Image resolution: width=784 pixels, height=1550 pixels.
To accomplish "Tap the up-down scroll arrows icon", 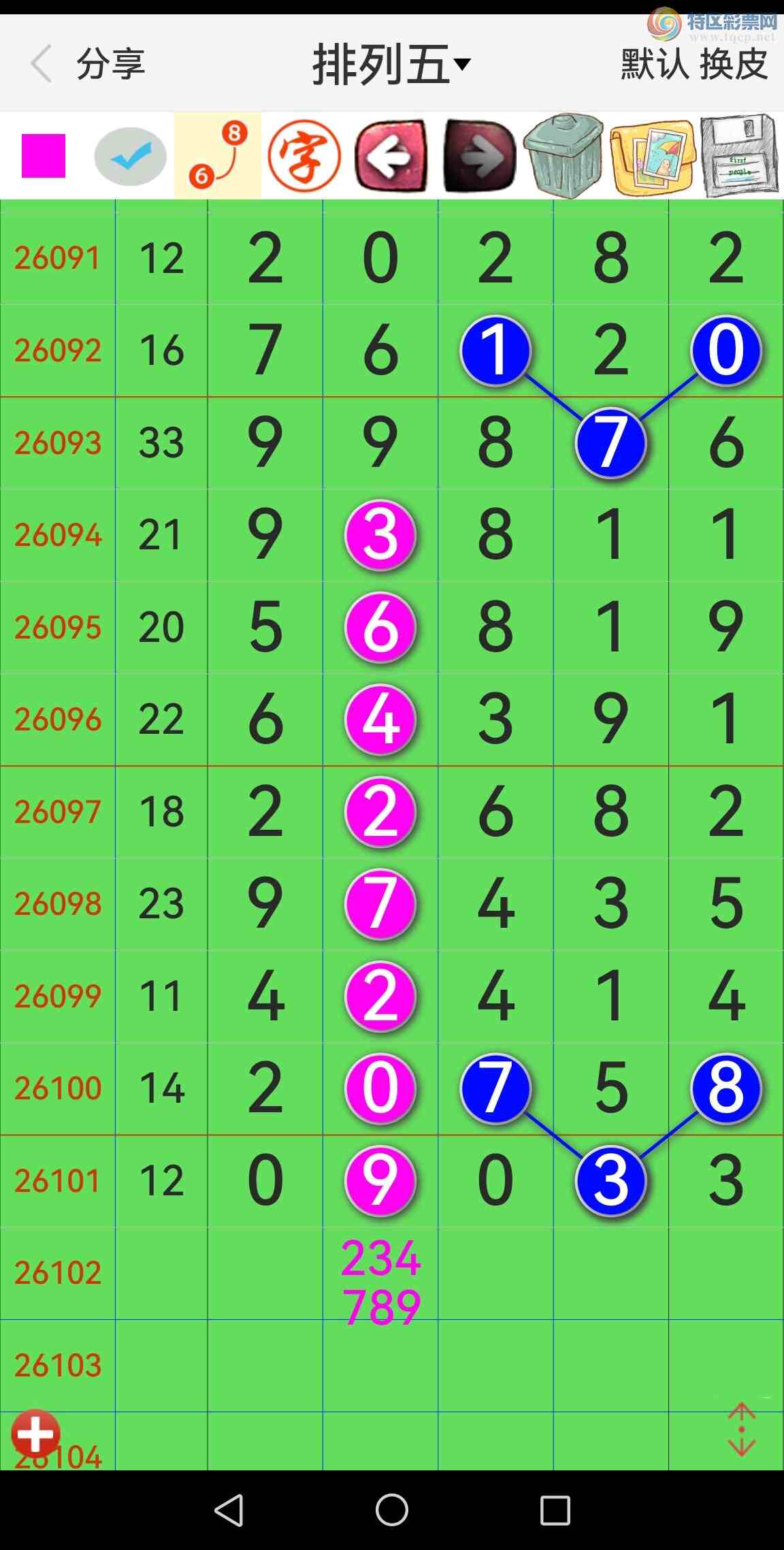I will 741,1429.
